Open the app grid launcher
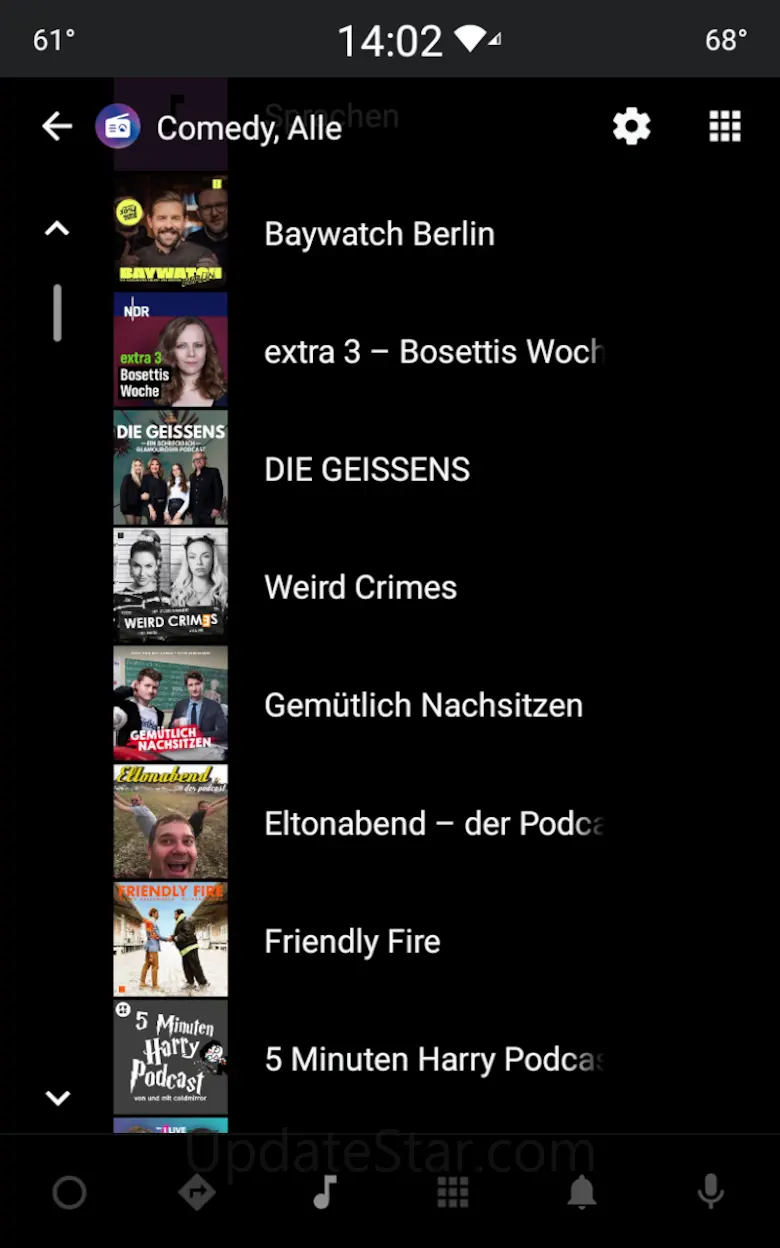This screenshot has width=780, height=1248. [x=725, y=127]
